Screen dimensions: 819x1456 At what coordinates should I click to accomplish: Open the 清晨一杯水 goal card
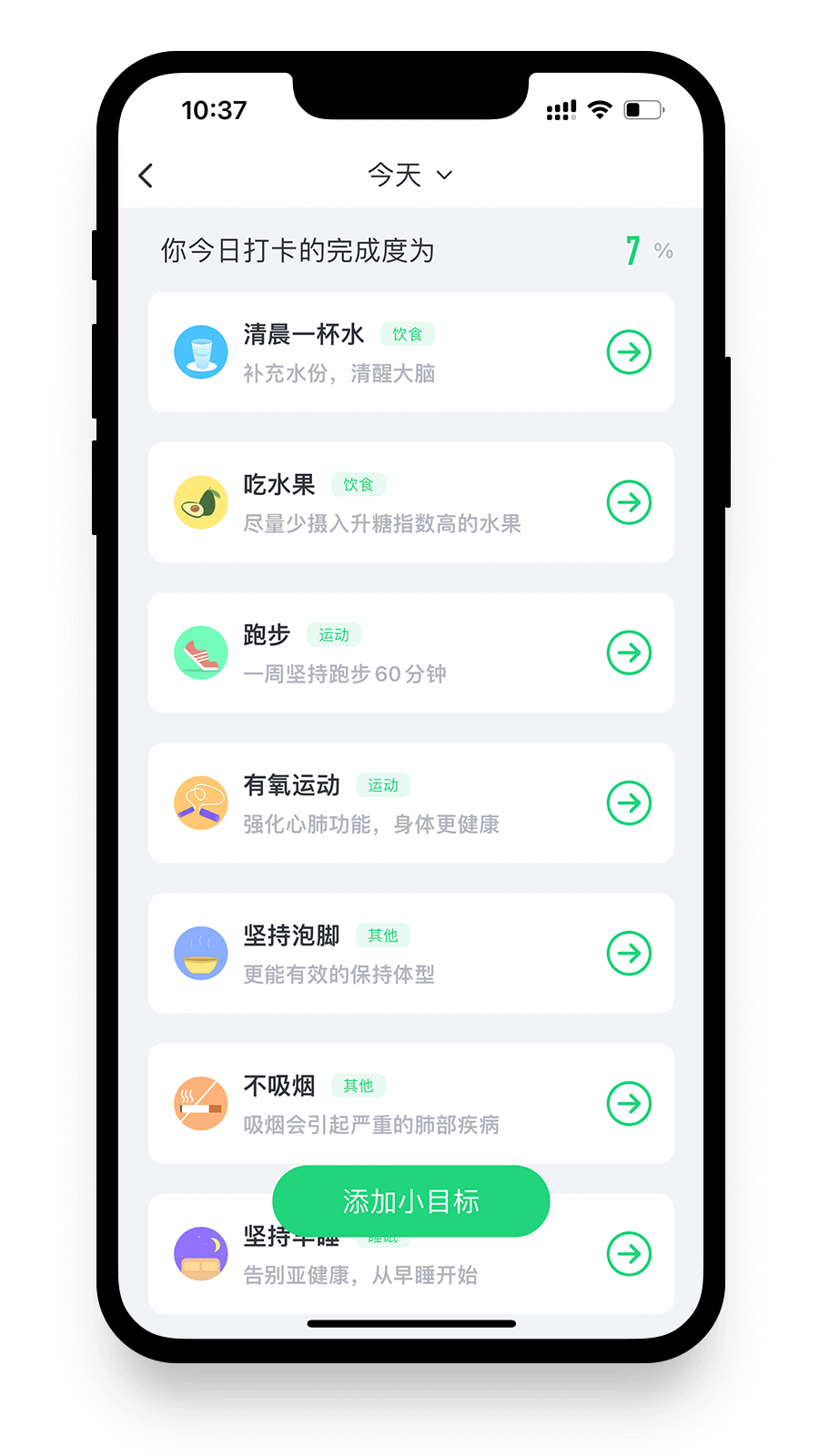[x=411, y=352]
